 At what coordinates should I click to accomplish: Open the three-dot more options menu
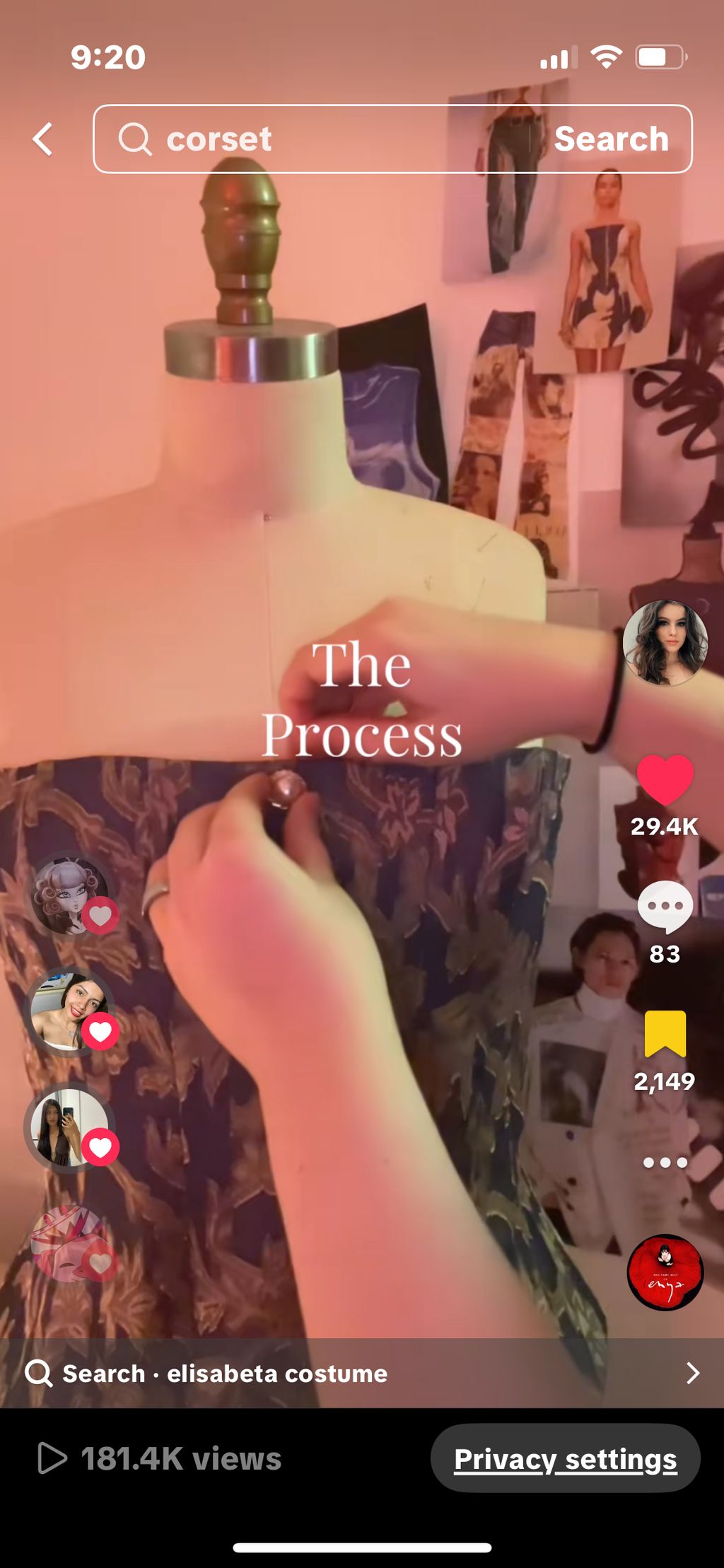point(665,1163)
